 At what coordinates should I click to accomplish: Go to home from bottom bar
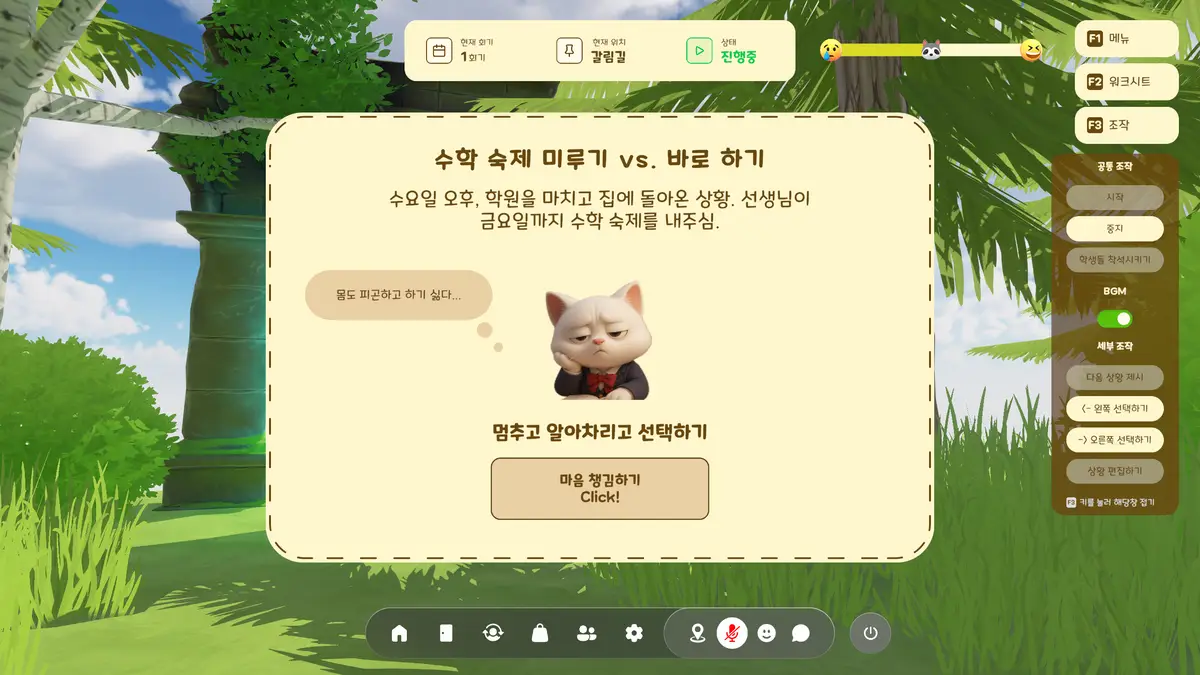click(x=399, y=633)
